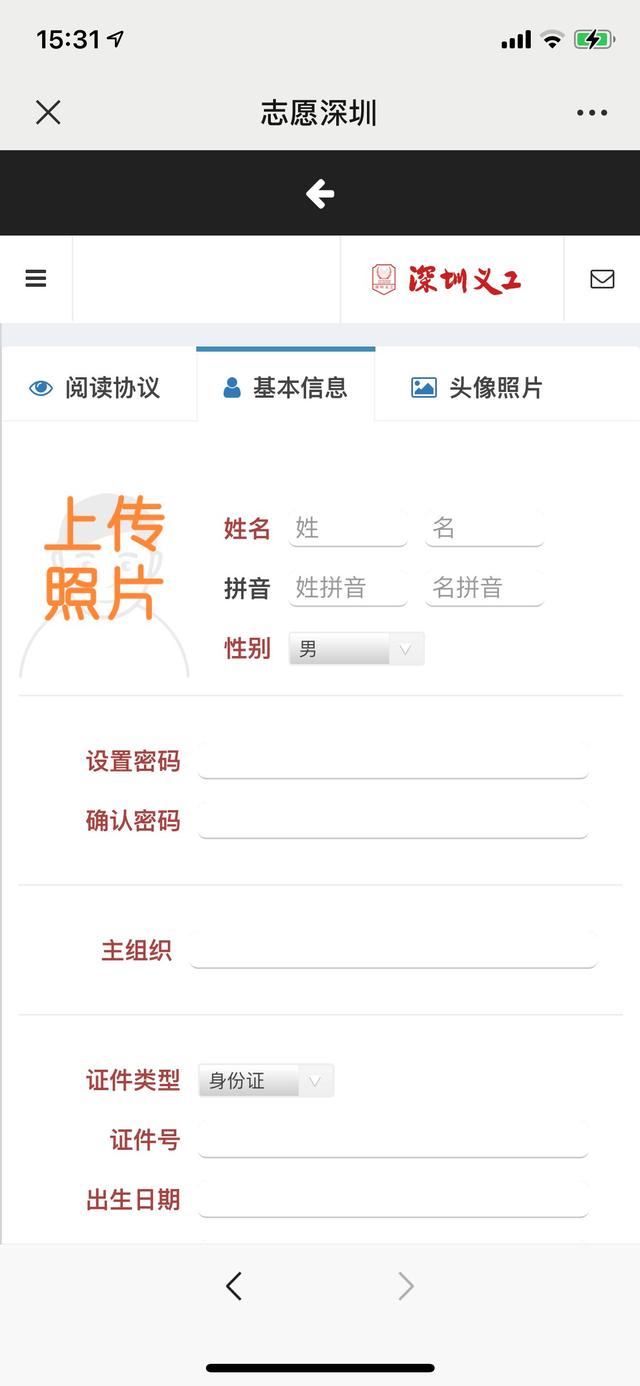Tap the 出生日期 field
This screenshot has width=640, height=1386.
(393, 1199)
